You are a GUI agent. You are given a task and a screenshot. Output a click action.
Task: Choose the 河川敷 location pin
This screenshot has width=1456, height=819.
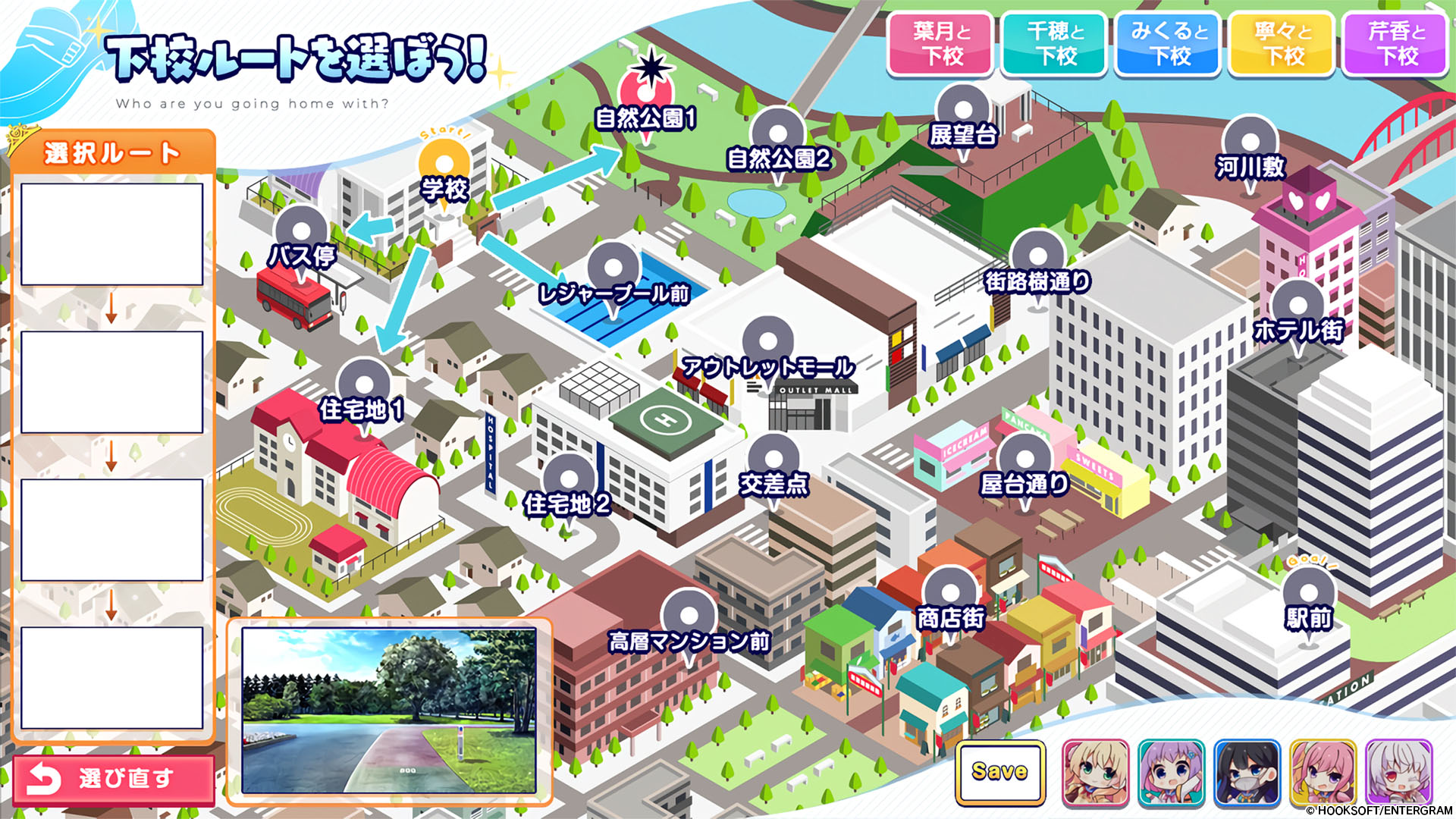(x=1250, y=154)
